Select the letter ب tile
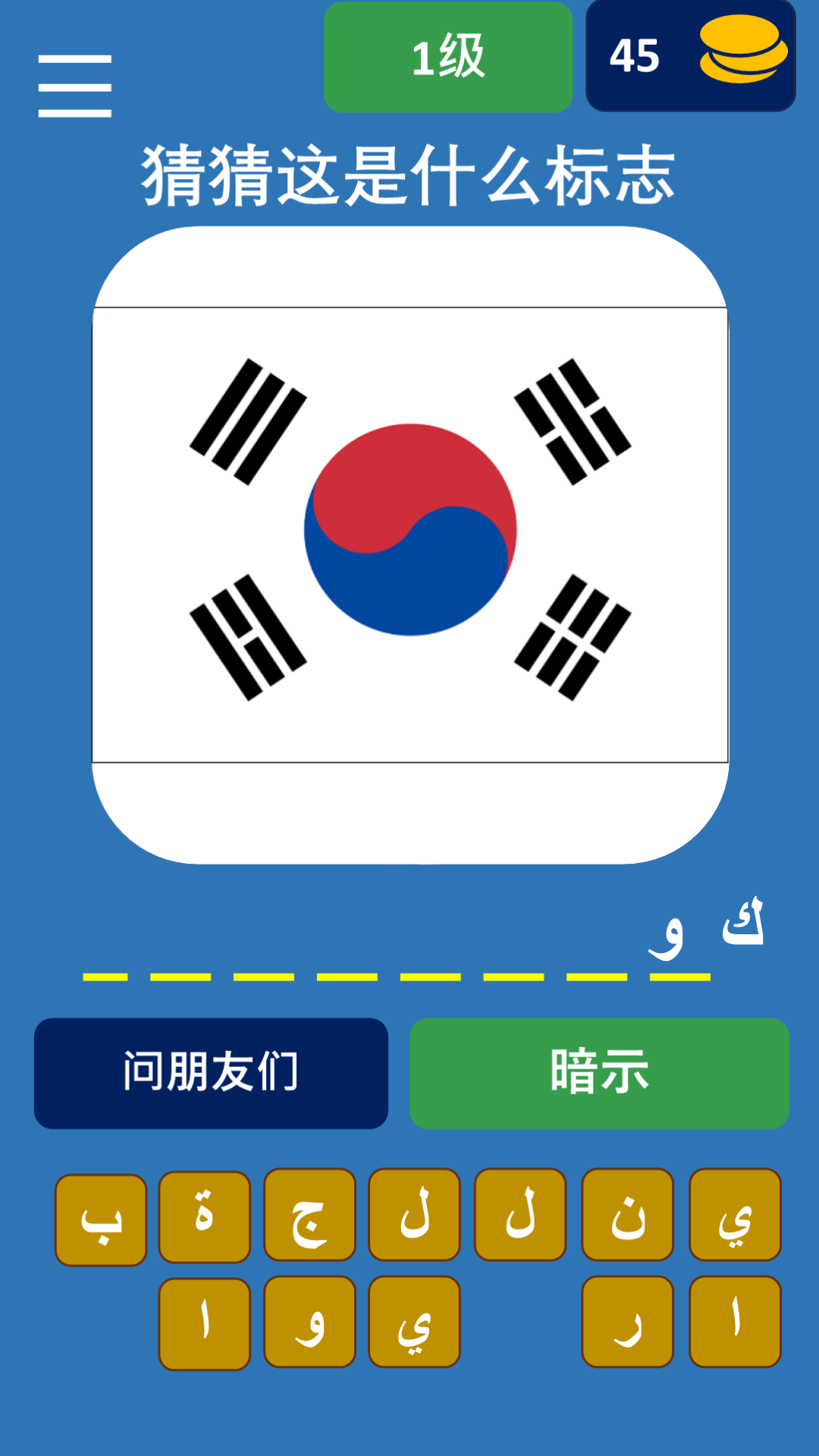819x1456 pixels. point(101,1219)
